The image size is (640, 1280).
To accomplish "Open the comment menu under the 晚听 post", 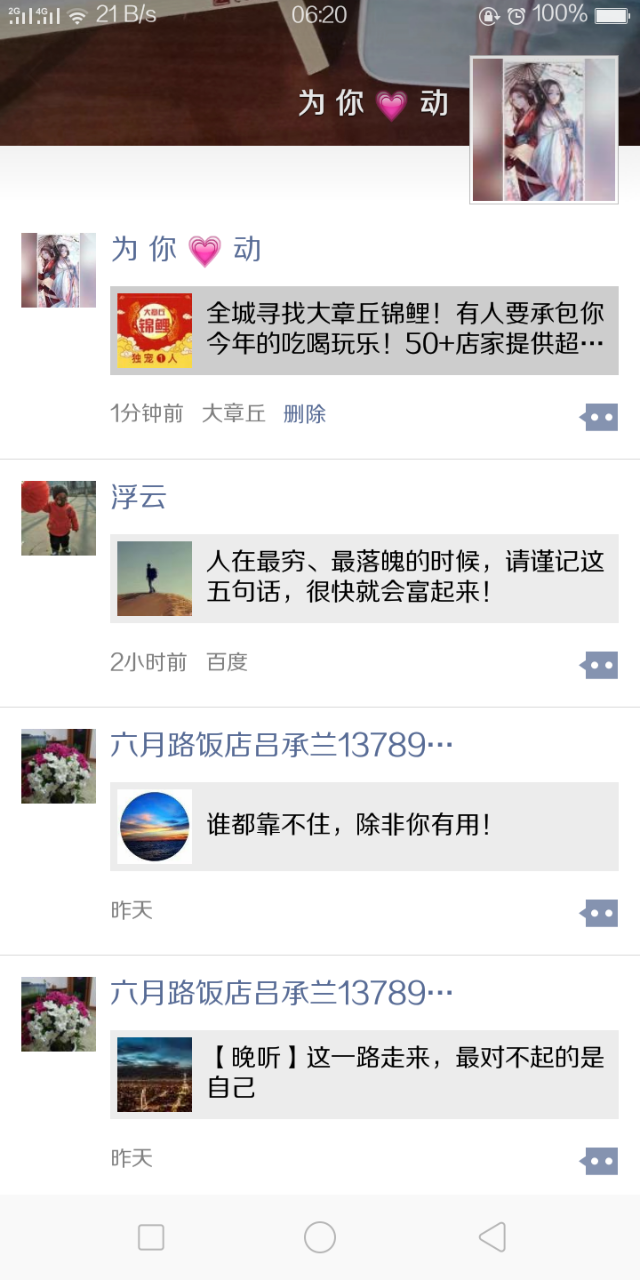I will point(600,1161).
